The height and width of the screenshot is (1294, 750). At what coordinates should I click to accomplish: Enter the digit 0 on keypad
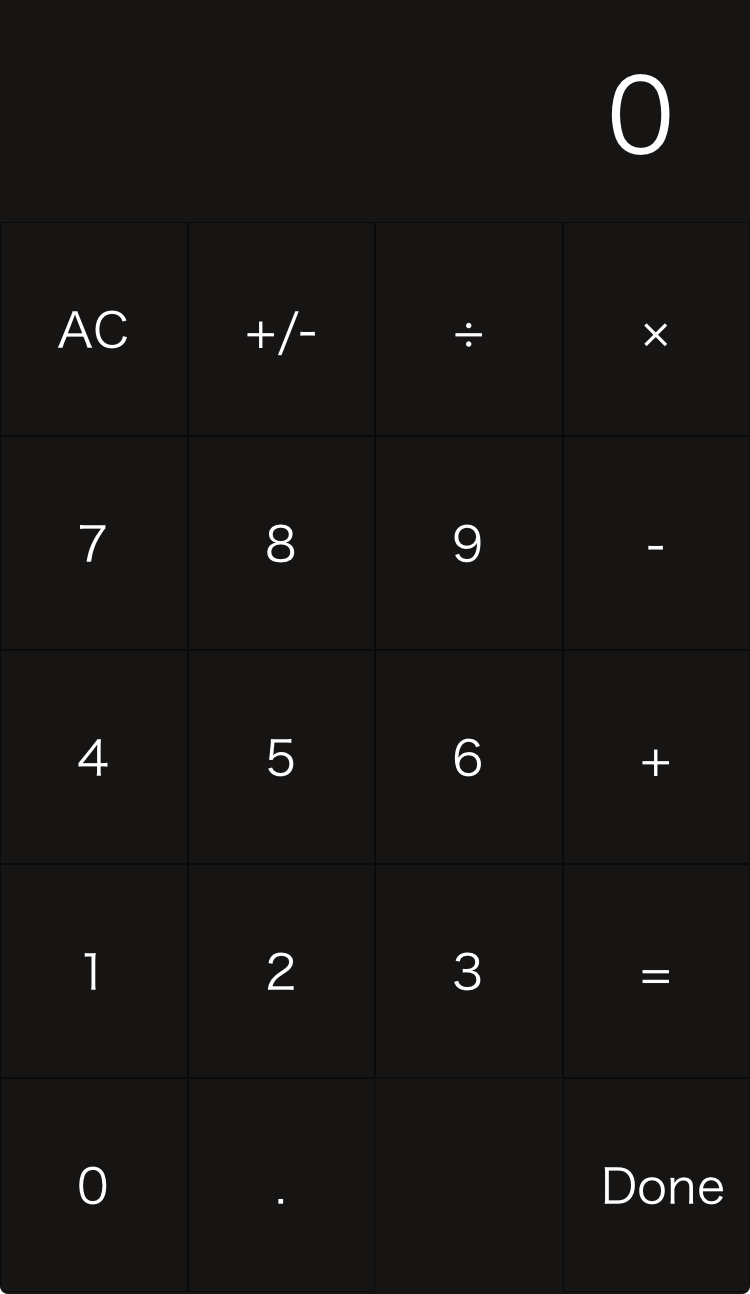pos(93,1186)
